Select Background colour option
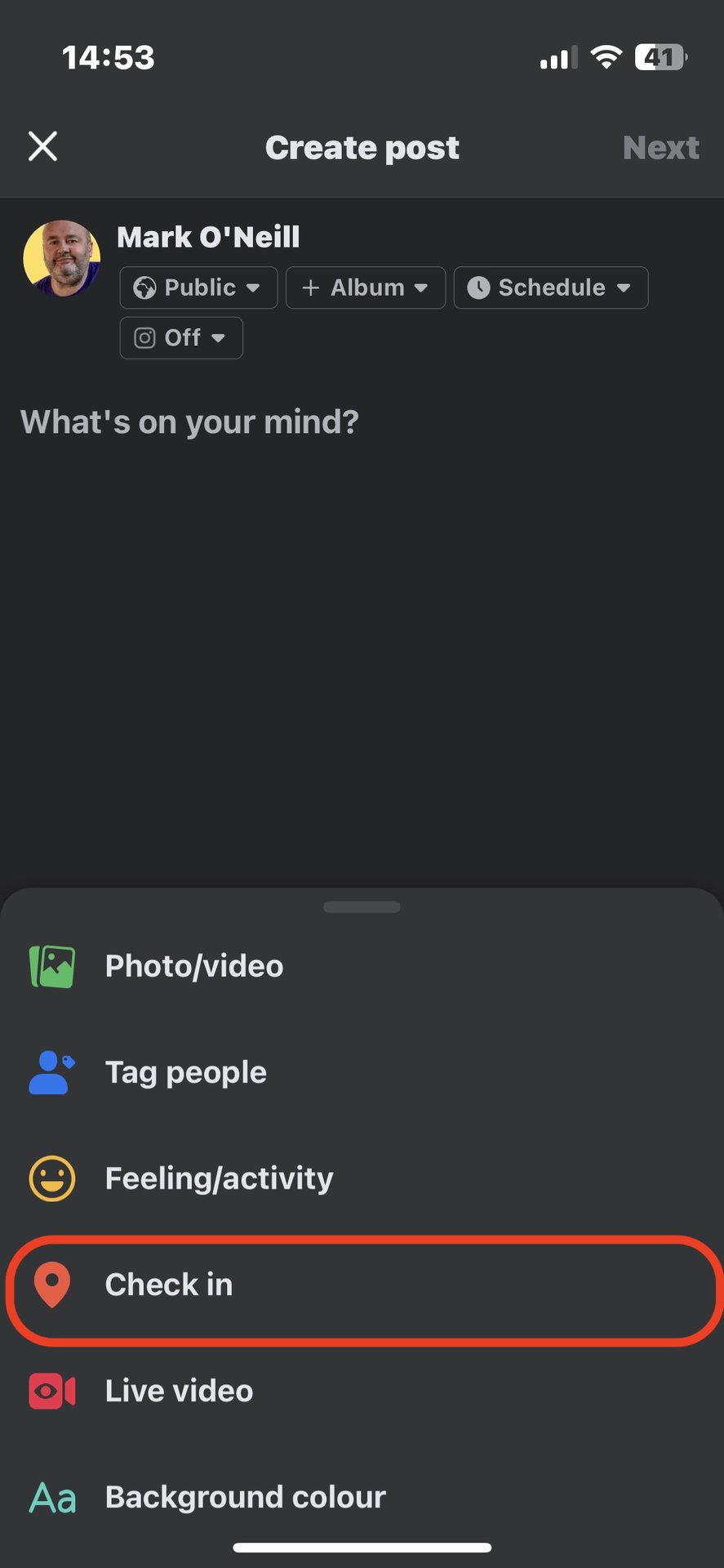 [x=244, y=1497]
